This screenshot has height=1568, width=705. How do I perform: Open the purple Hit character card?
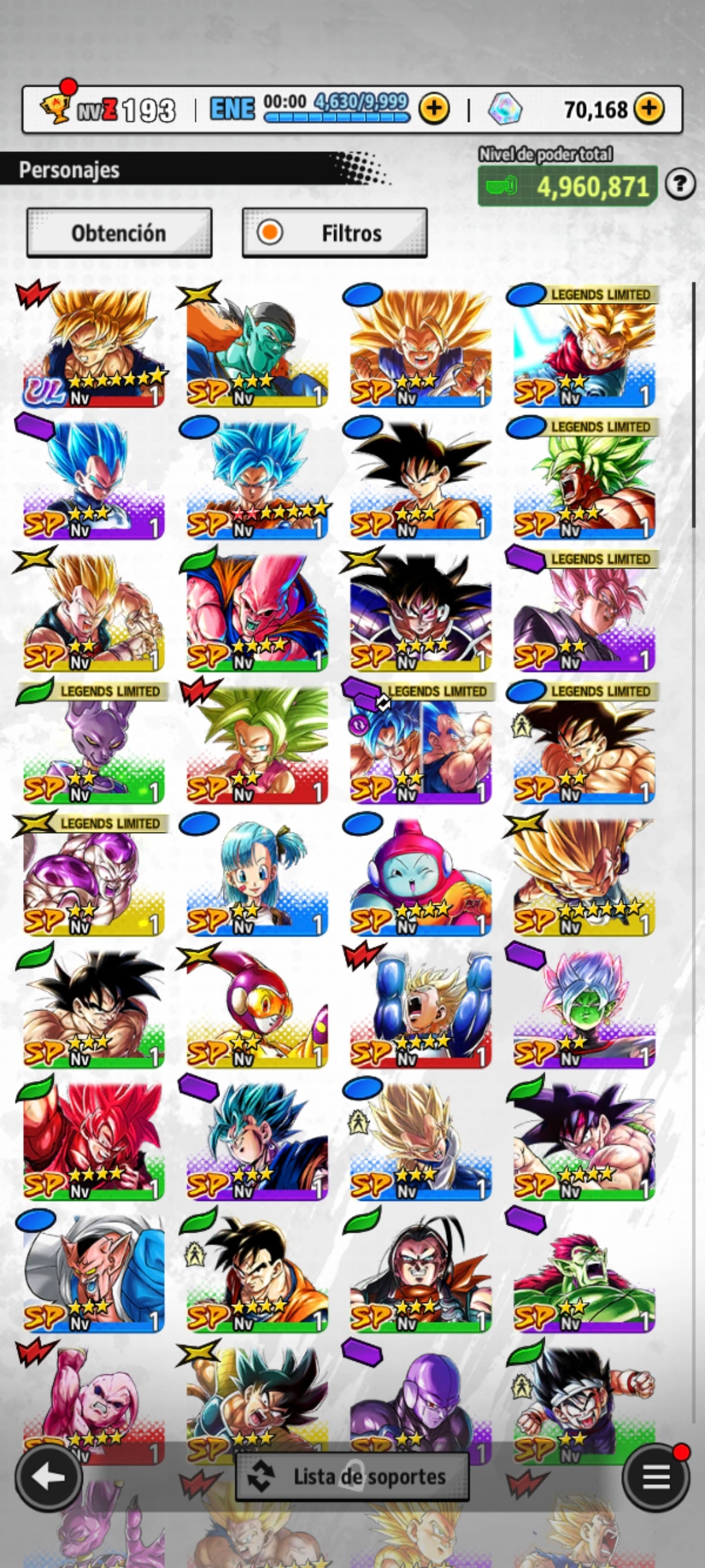pyautogui.click(x=420, y=1400)
